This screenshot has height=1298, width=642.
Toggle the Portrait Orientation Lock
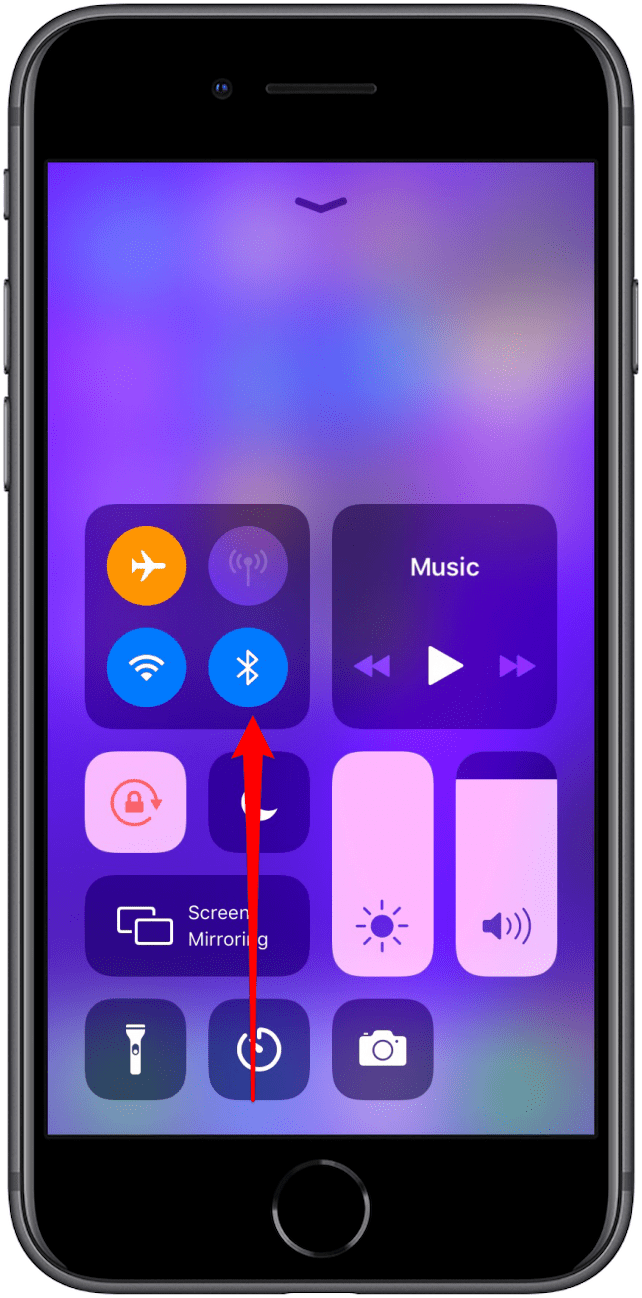pos(136,802)
